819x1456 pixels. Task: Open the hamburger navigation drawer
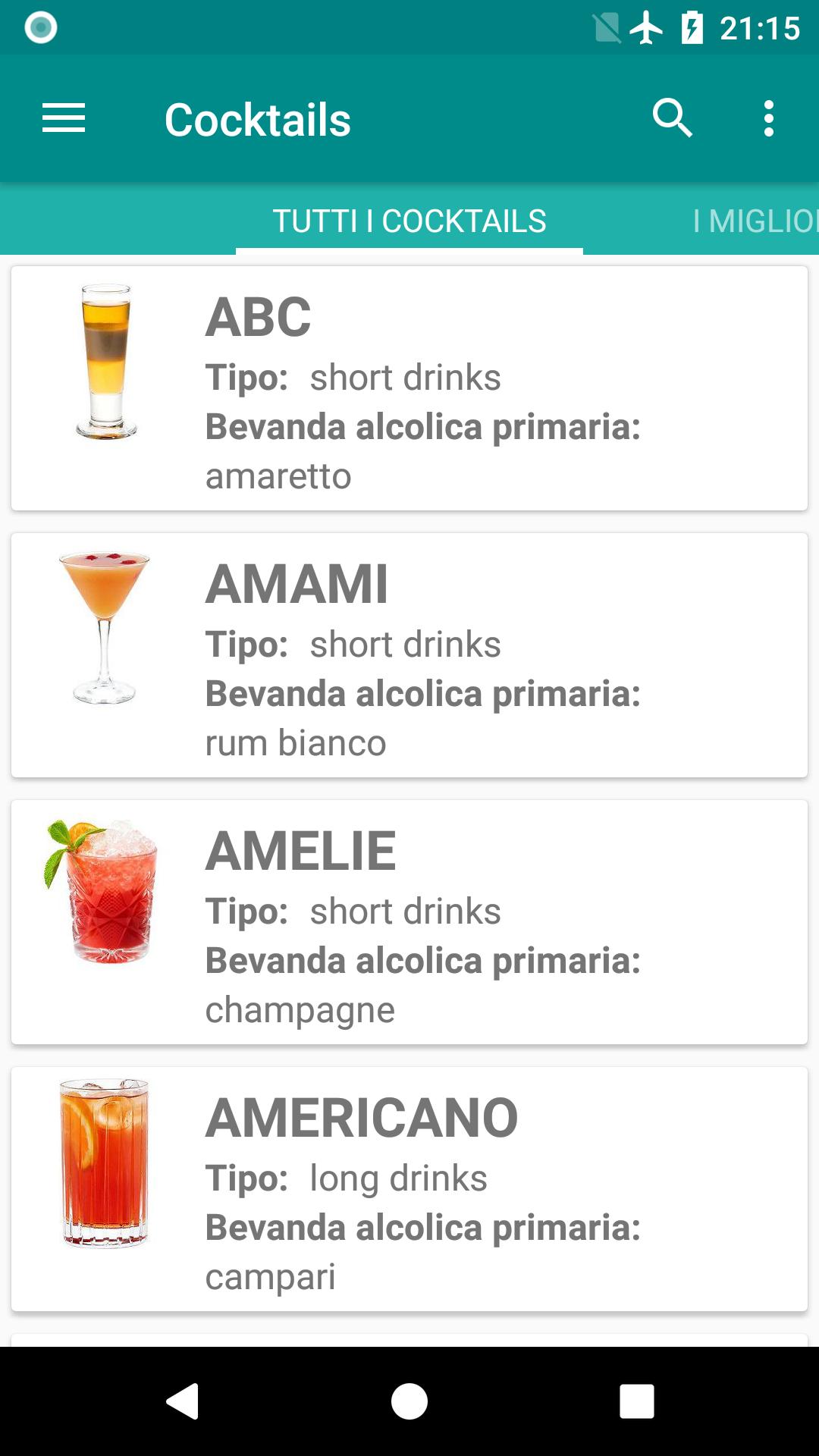(64, 119)
